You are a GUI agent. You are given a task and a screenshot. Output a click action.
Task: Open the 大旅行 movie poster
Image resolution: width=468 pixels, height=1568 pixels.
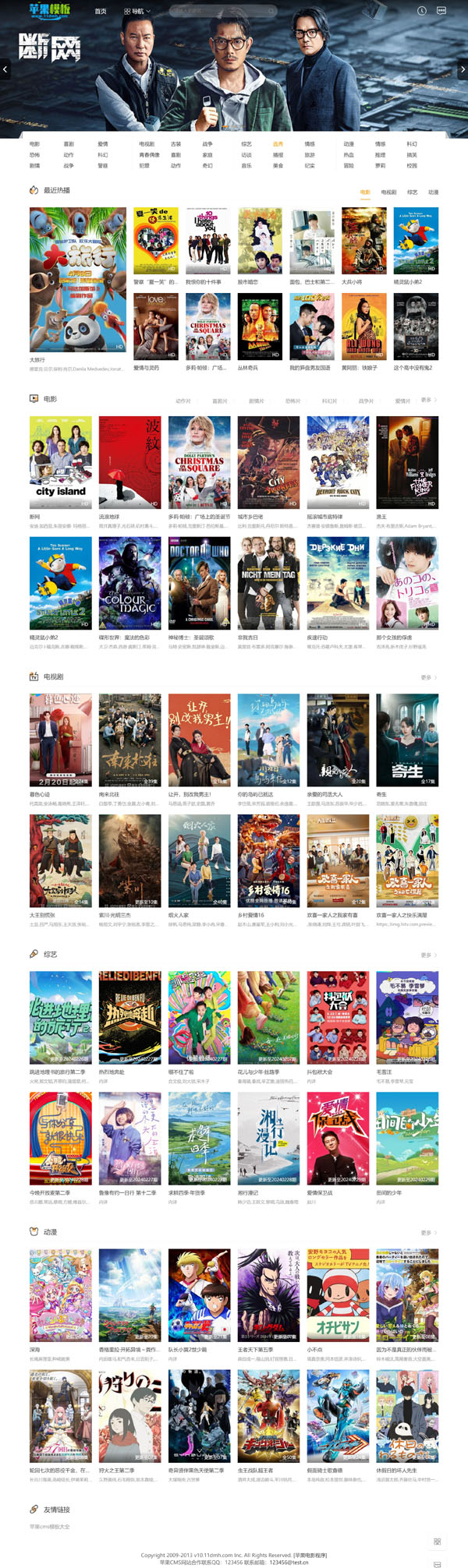point(77,279)
